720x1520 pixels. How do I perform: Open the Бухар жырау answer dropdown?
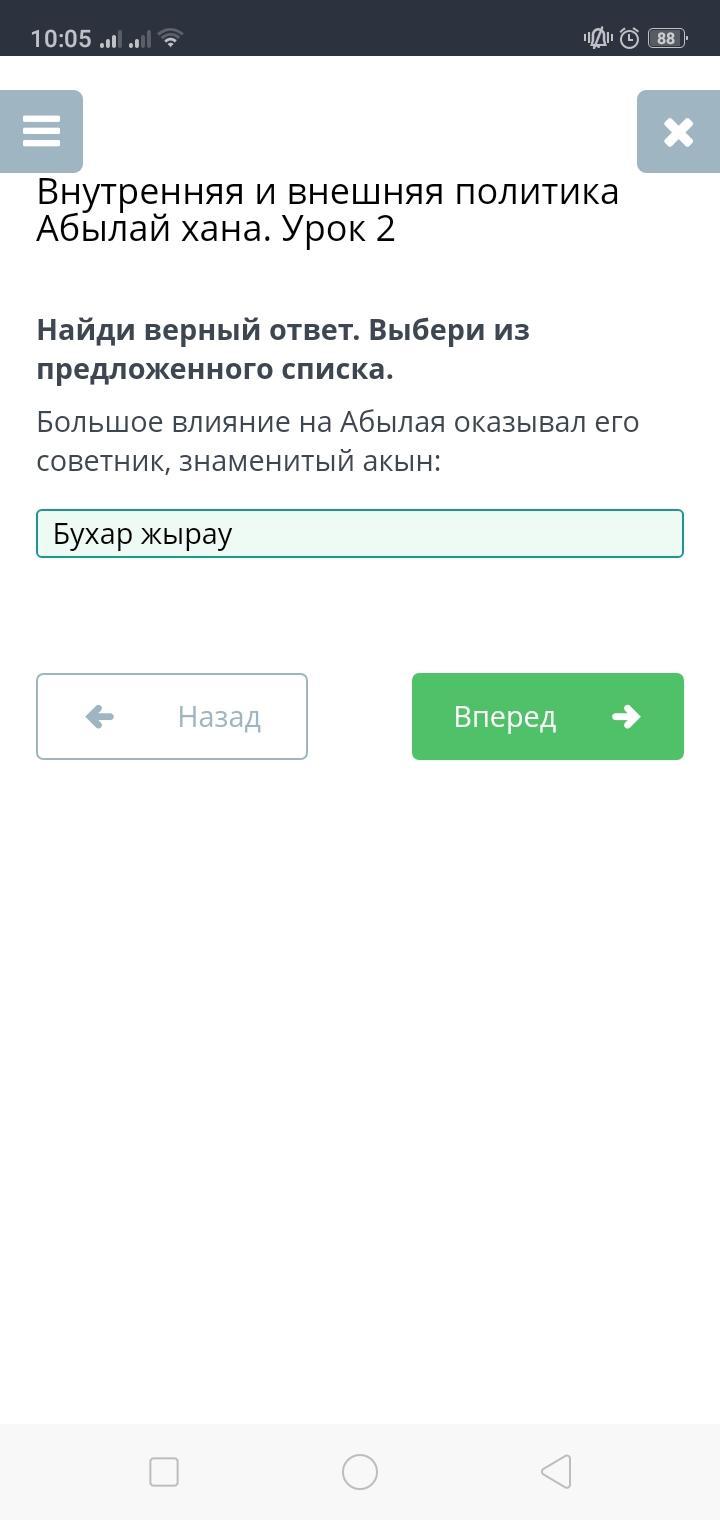(x=360, y=534)
